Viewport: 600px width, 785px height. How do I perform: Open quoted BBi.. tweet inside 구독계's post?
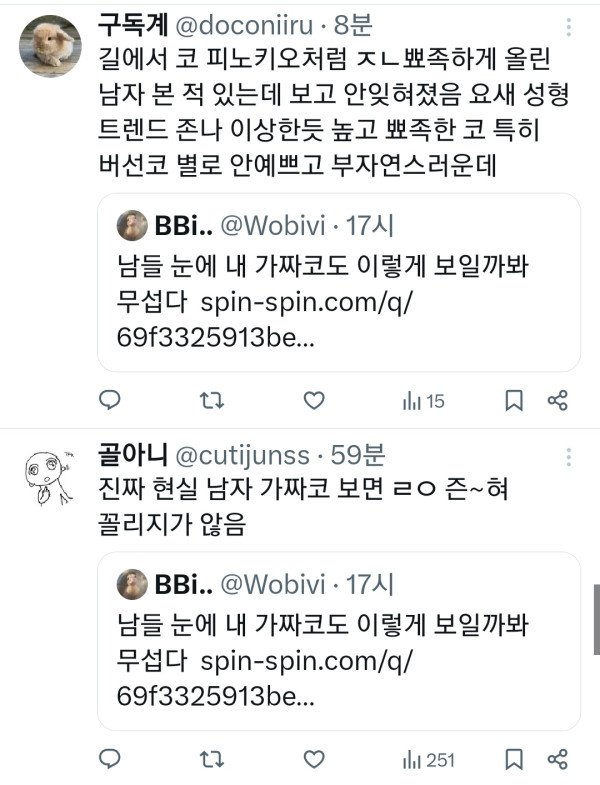(339, 282)
